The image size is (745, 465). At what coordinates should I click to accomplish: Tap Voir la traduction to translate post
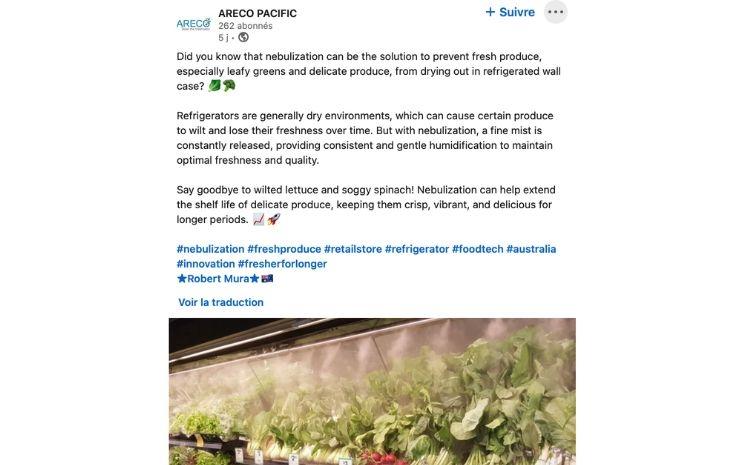point(221,302)
